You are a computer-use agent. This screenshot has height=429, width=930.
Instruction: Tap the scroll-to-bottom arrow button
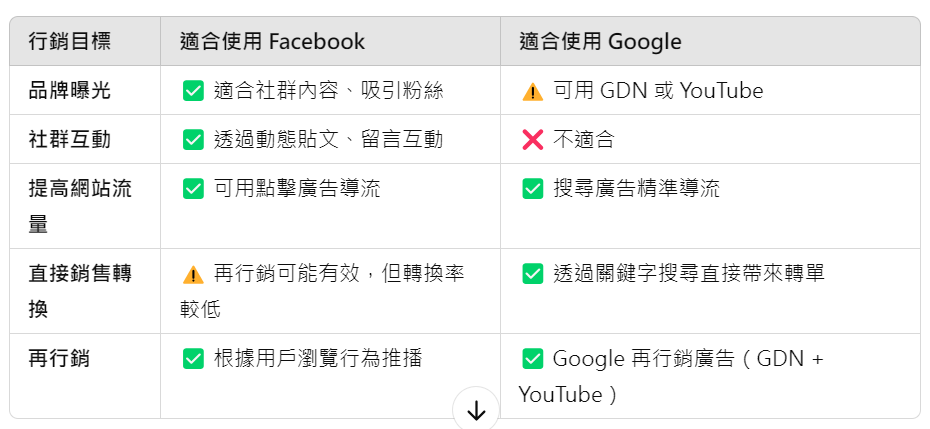[476, 410]
